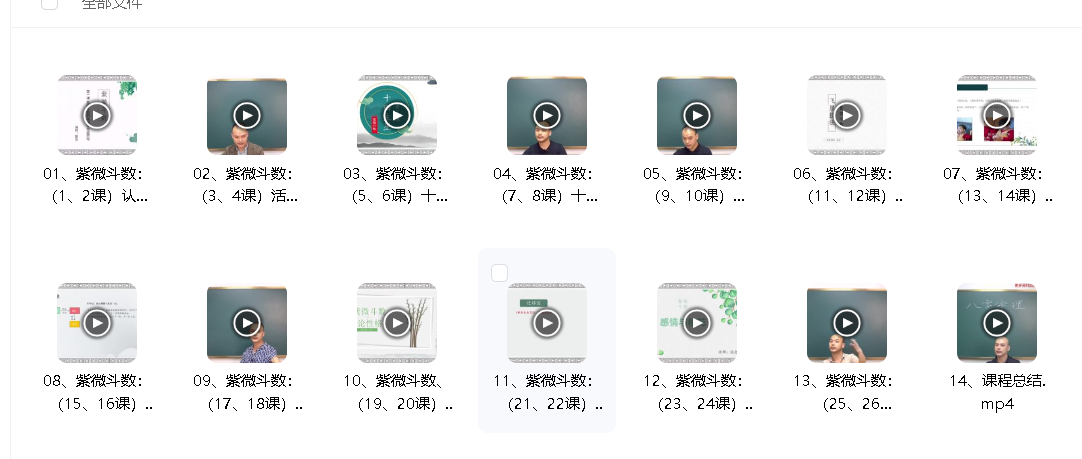Open video 11、紫微斗数 (21、22课)
Image resolution: width=1082 pixels, height=459 pixels.
[x=547, y=323]
